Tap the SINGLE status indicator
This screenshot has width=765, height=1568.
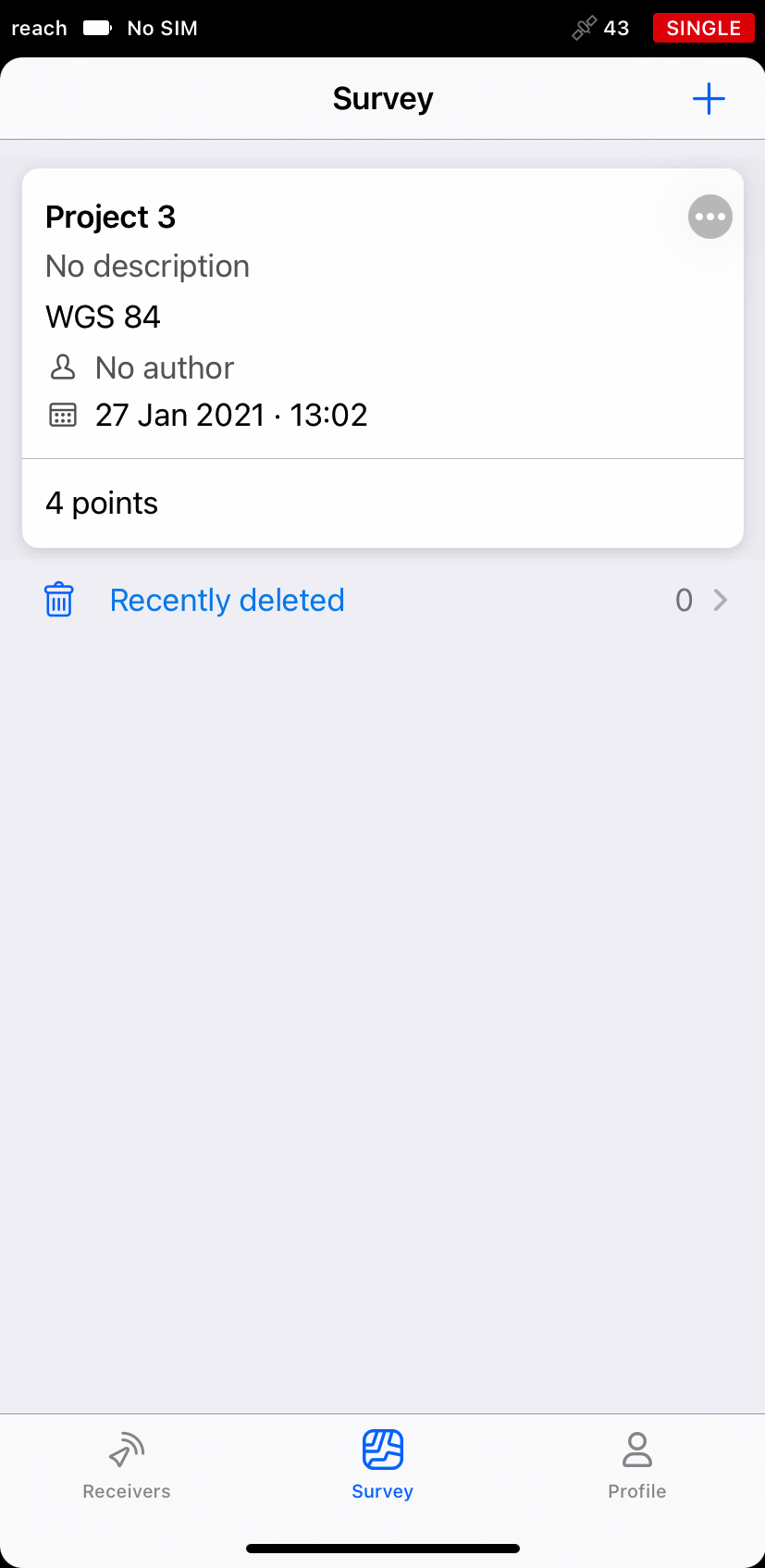[704, 28]
